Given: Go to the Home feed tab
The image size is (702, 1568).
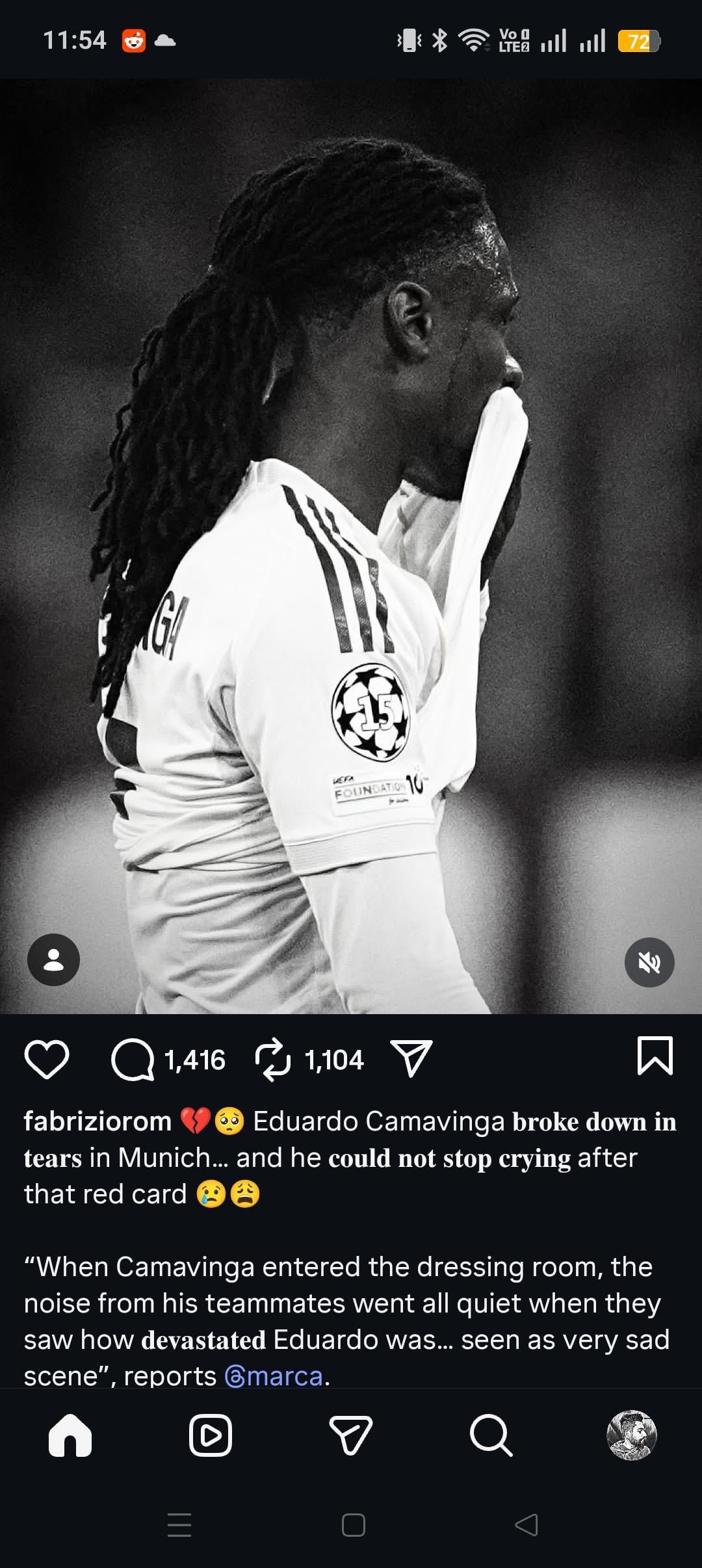Looking at the screenshot, I should [70, 1435].
